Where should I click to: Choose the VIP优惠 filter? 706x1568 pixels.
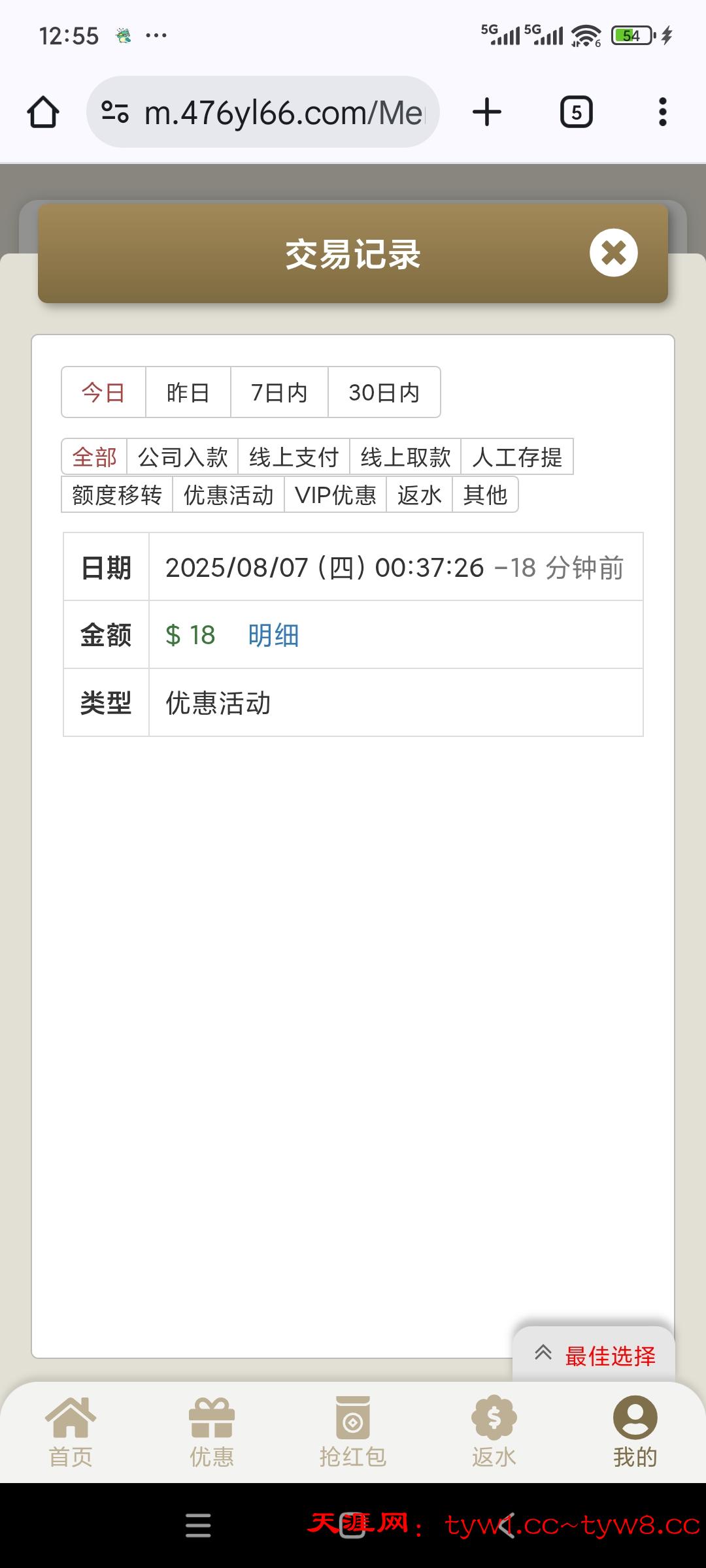coord(335,495)
